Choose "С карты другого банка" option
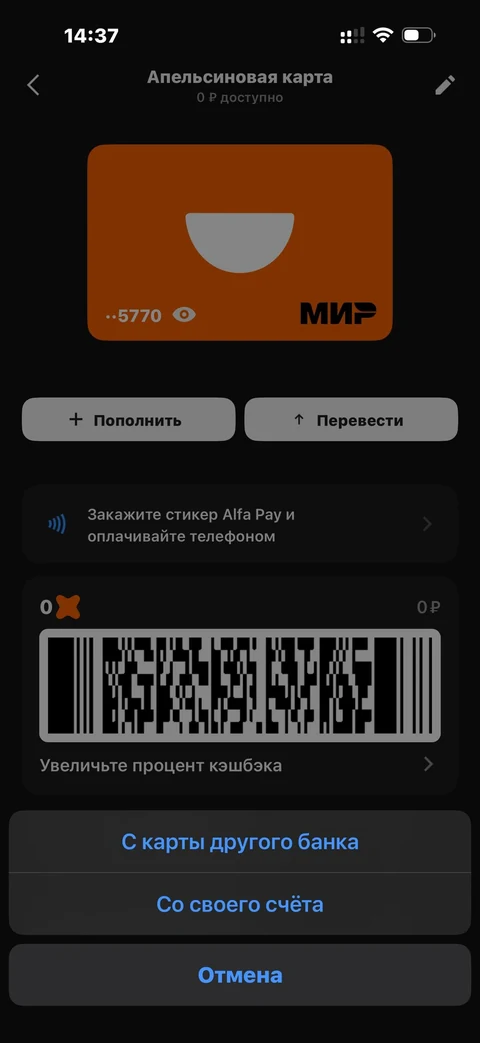The width and height of the screenshot is (480, 1043). (240, 841)
